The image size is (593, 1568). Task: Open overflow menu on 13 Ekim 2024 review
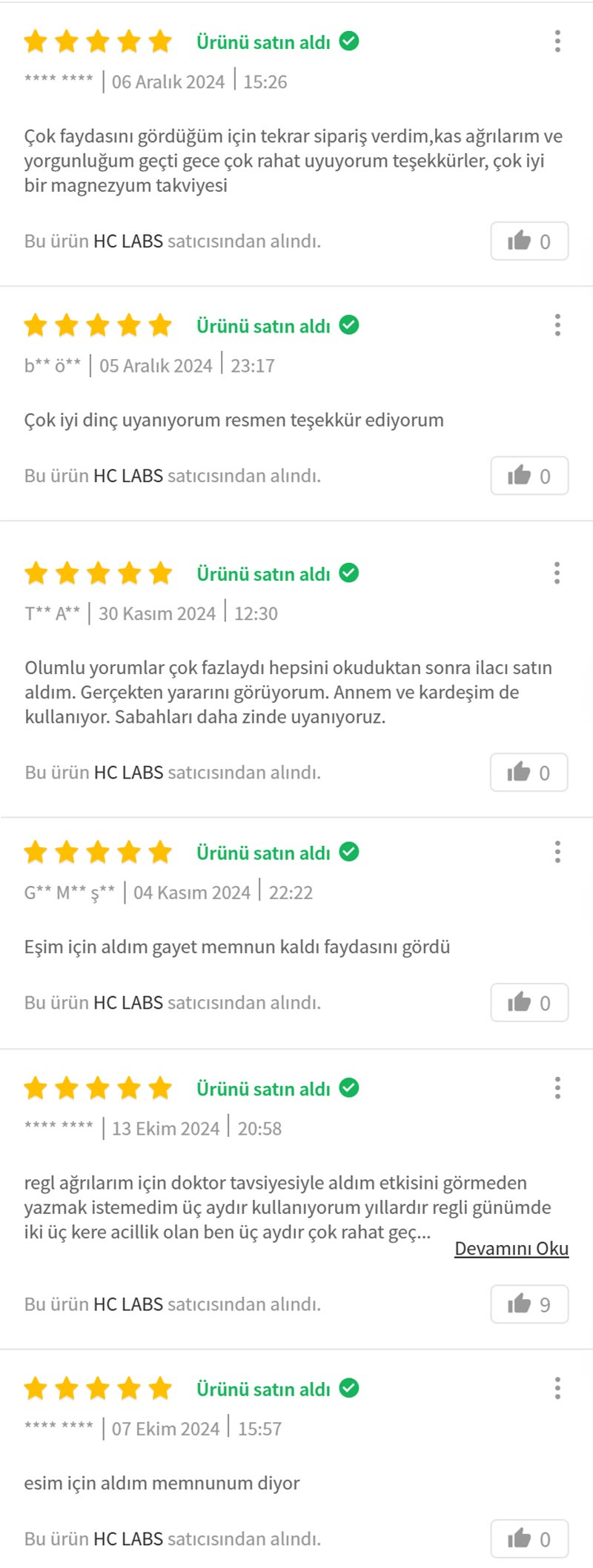pyautogui.click(x=557, y=1088)
